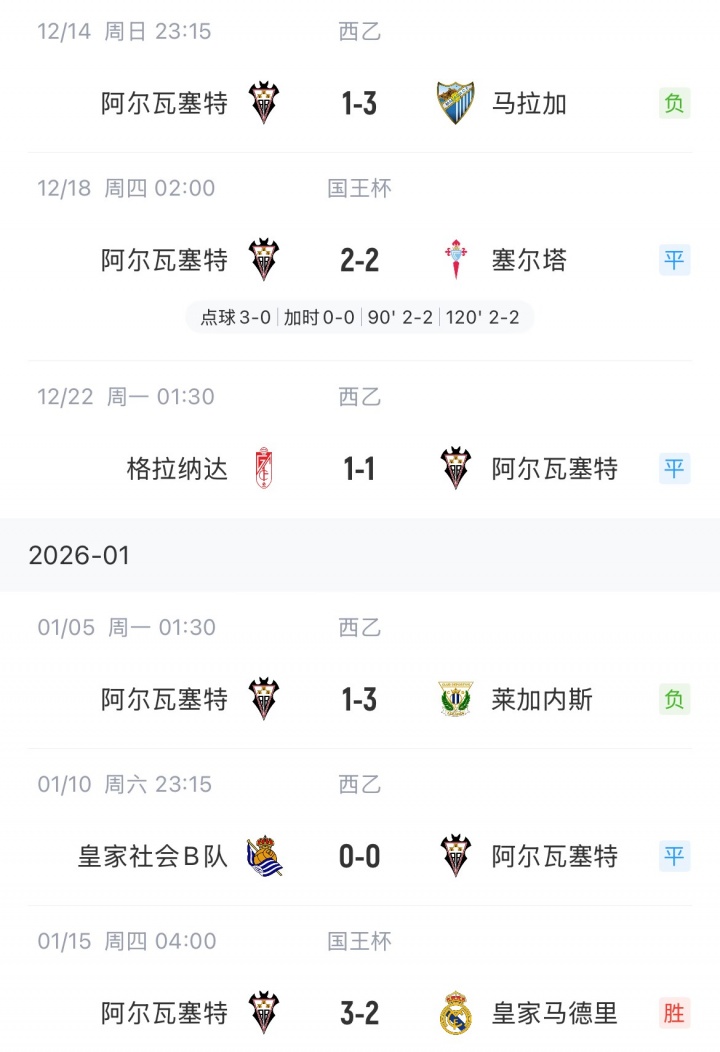Open the 阿尔瓦塞特 vs 皇家马德里 3-2 match
Image resolution: width=720 pixels, height=1052 pixels.
click(359, 1013)
